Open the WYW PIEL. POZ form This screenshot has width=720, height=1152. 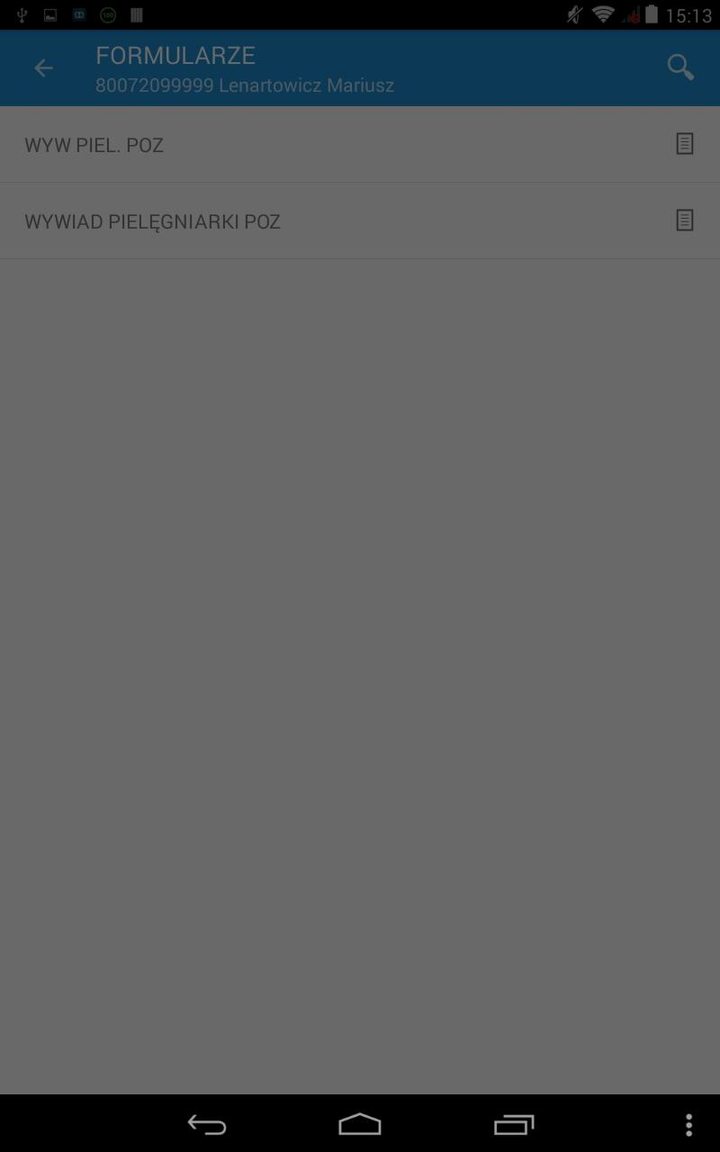[94, 145]
